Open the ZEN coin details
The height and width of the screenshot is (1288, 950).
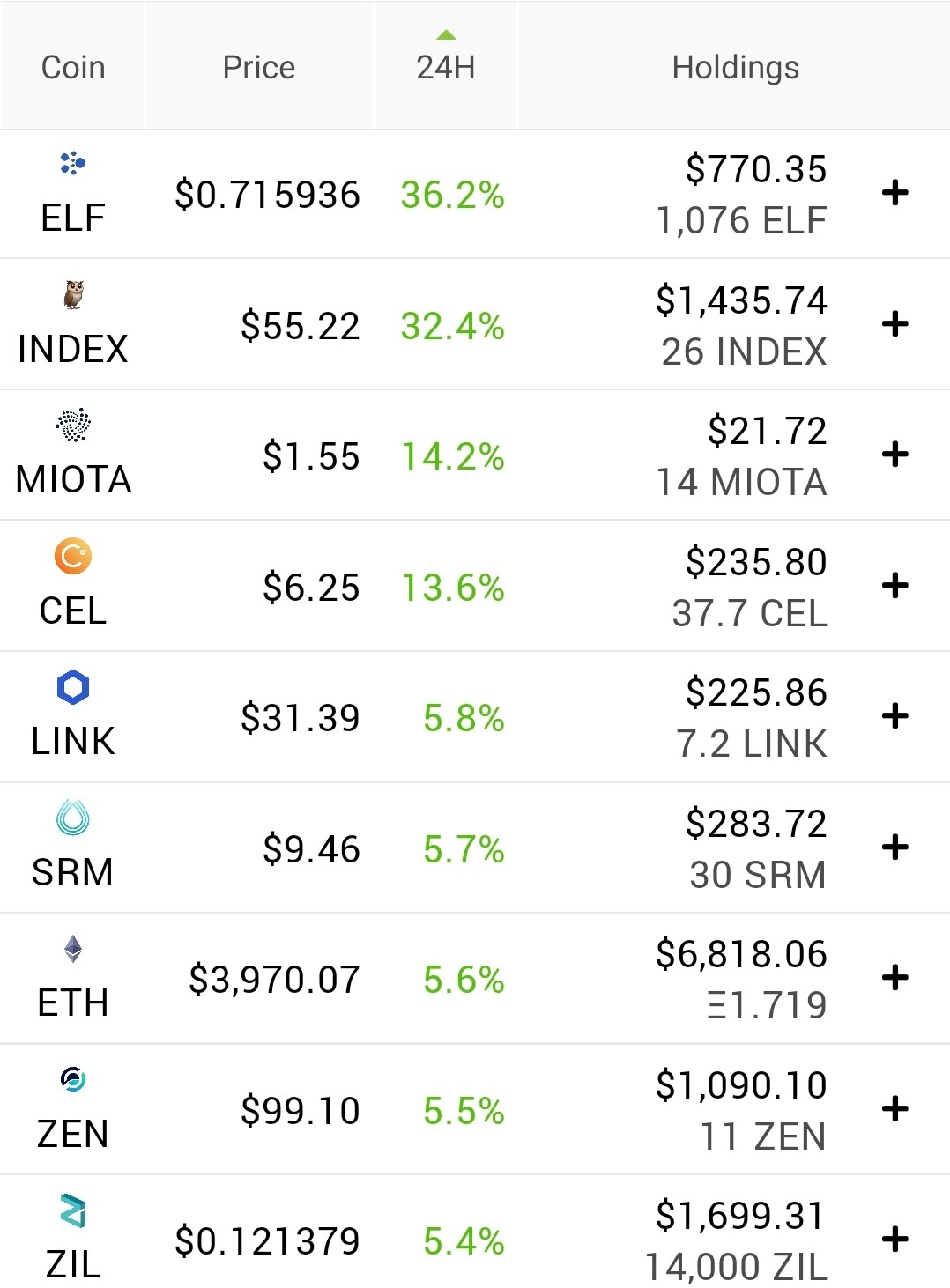point(475,1109)
